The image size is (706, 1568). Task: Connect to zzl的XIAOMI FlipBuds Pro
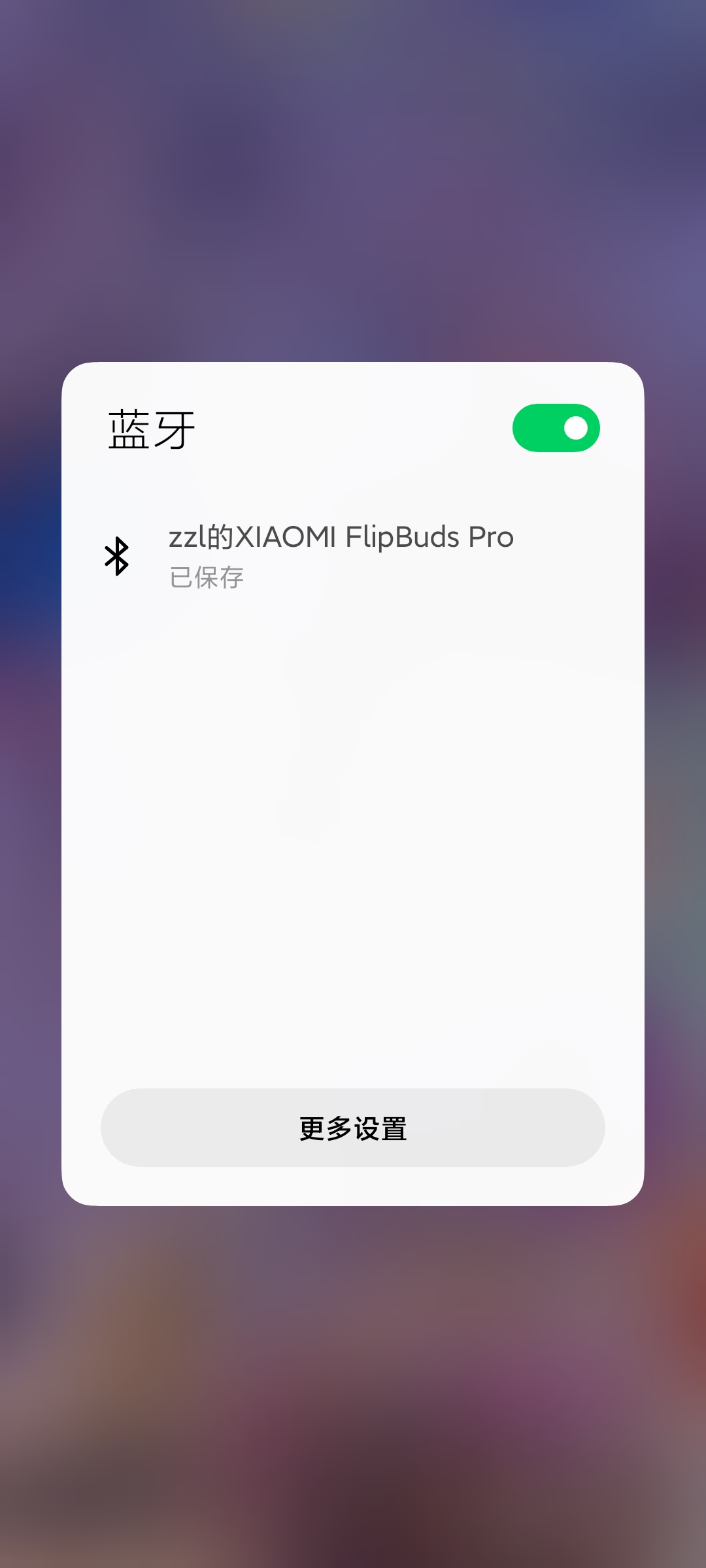(353, 557)
